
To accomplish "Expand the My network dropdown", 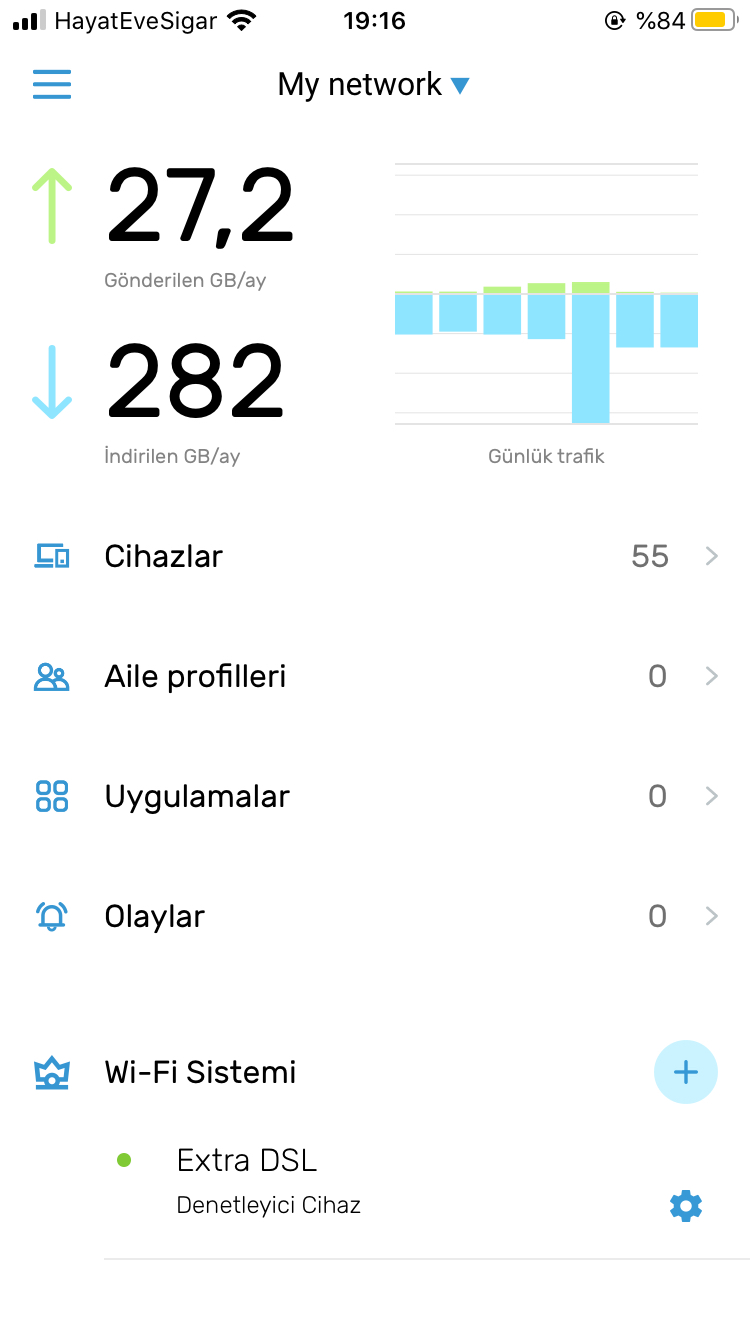I will click(373, 84).
